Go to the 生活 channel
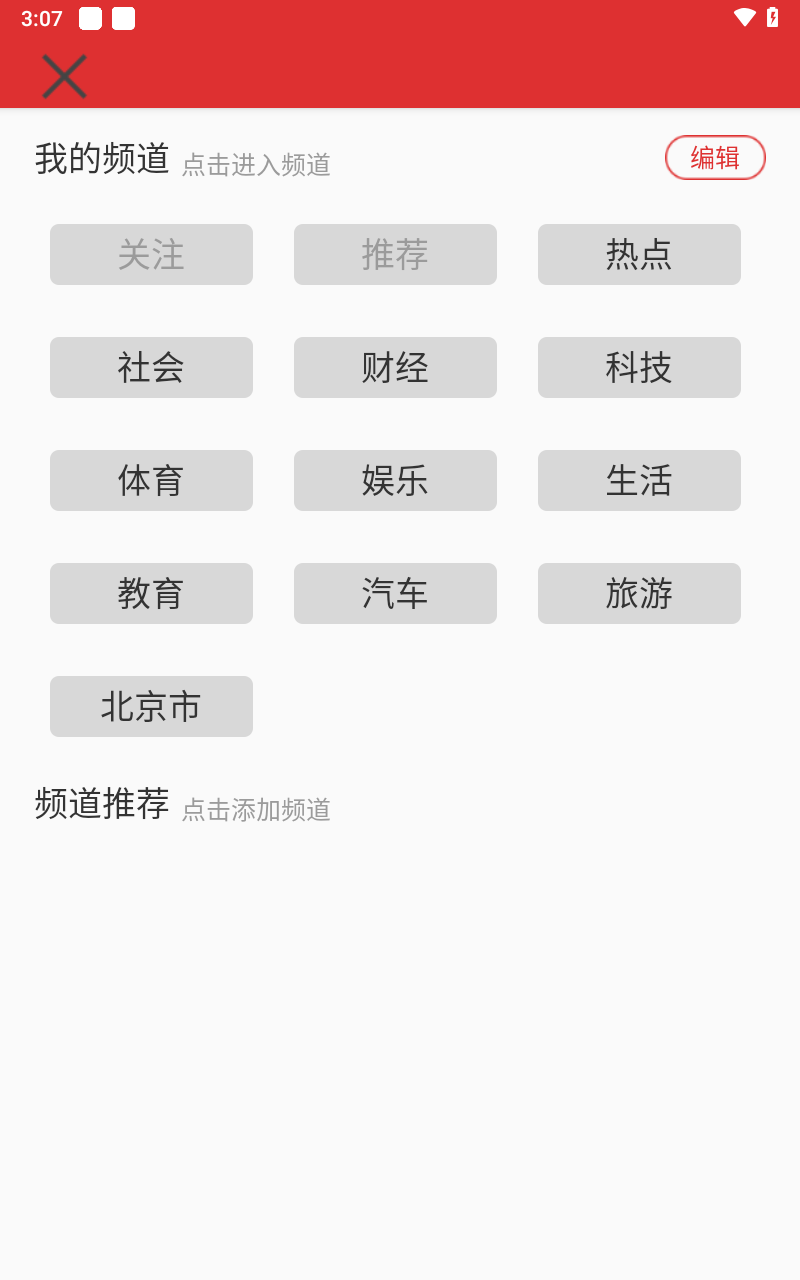Image resolution: width=800 pixels, height=1280 pixels. coord(639,481)
